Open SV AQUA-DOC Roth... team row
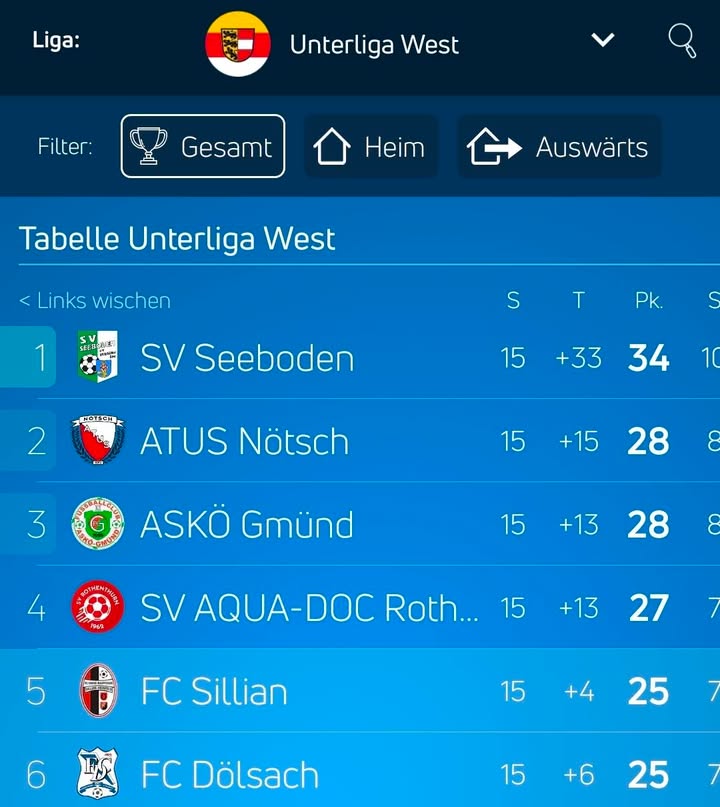The image size is (720, 807). point(309,607)
